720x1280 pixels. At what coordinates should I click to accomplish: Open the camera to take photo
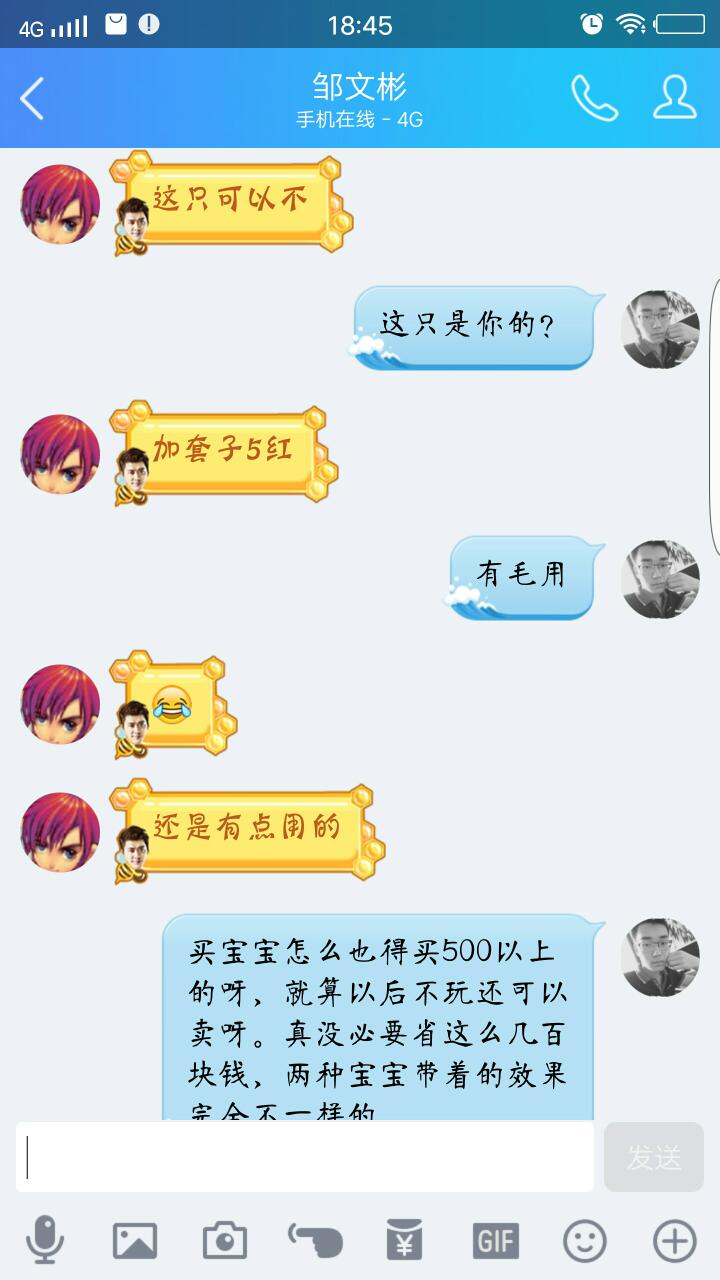(225, 1241)
